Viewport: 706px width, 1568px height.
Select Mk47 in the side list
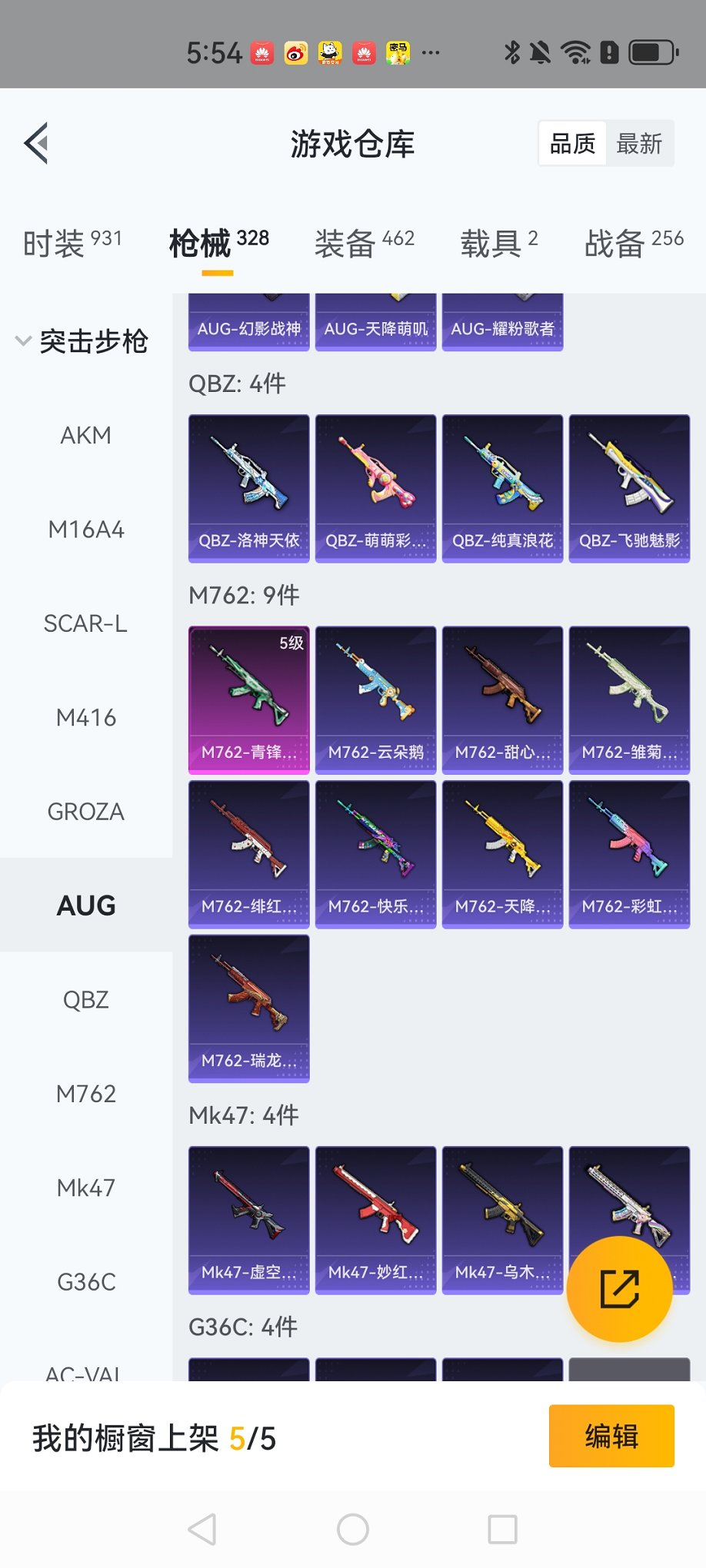pos(86,1188)
